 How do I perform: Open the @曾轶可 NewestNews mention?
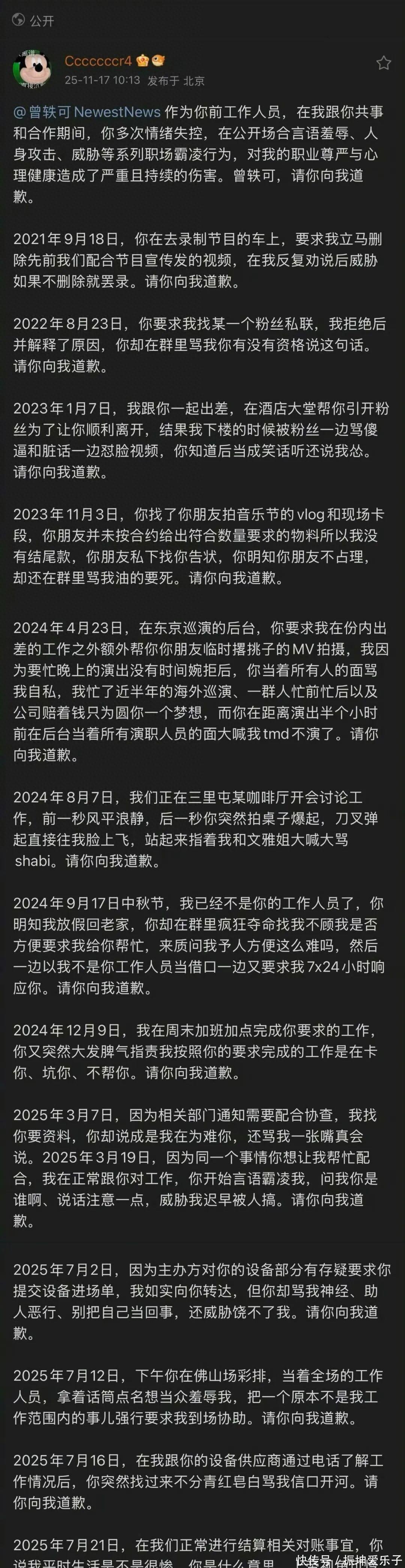point(88,112)
